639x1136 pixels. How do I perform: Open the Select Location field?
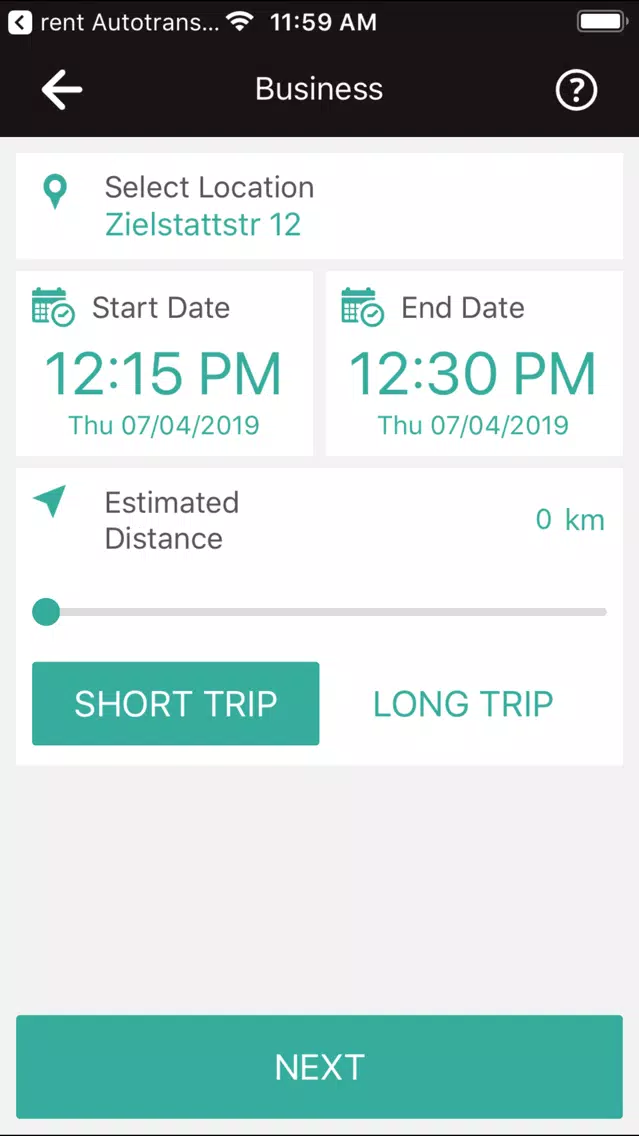coord(320,206)
